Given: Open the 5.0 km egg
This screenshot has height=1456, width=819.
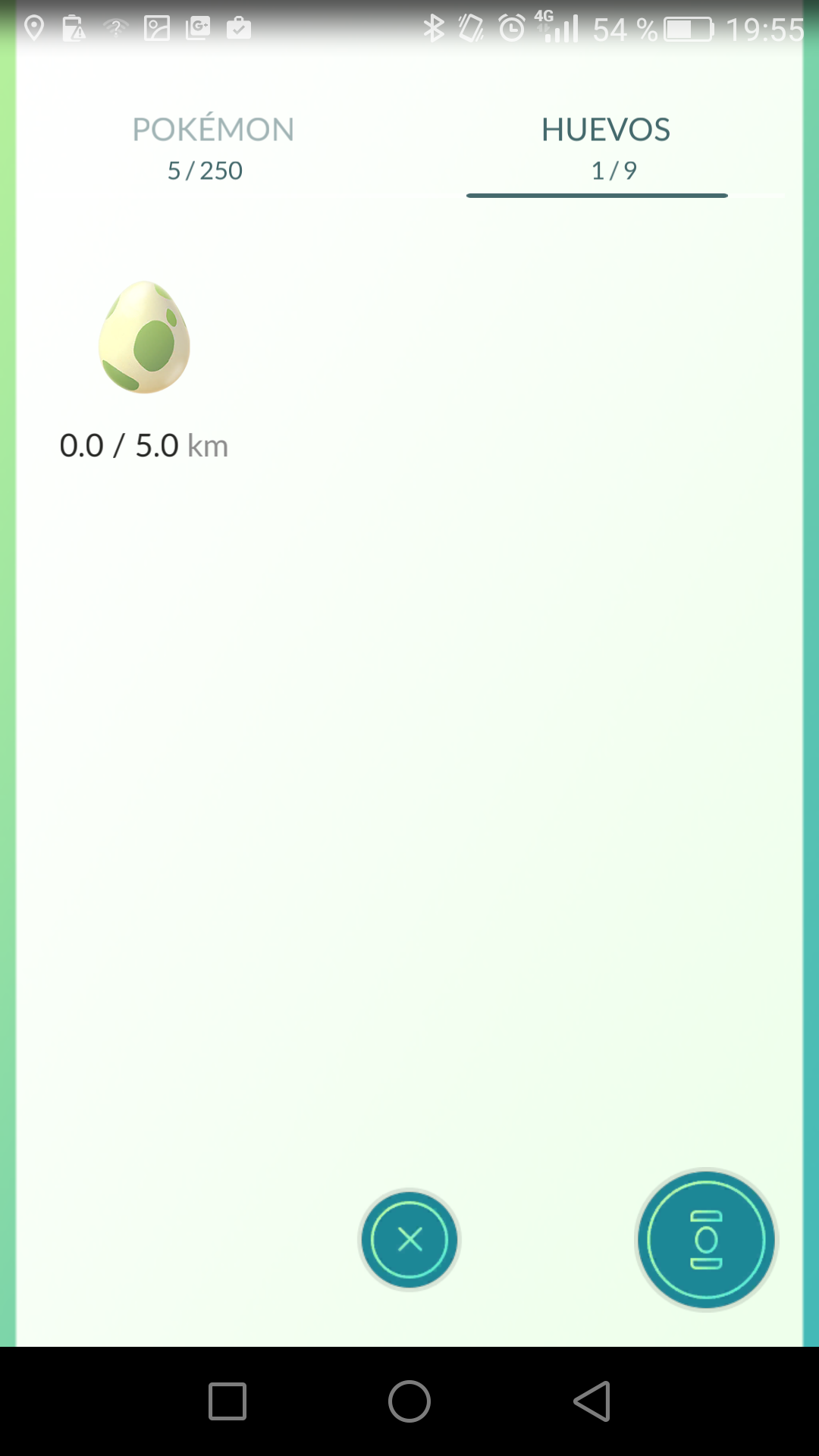Looking at the screenshot, I should pos(144,339).
